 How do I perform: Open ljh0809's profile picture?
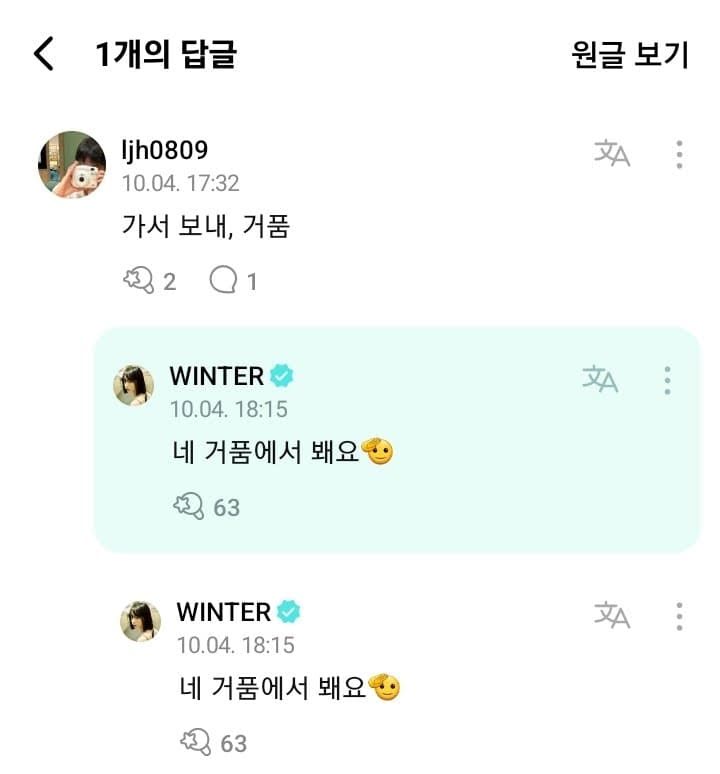[72, 164]
